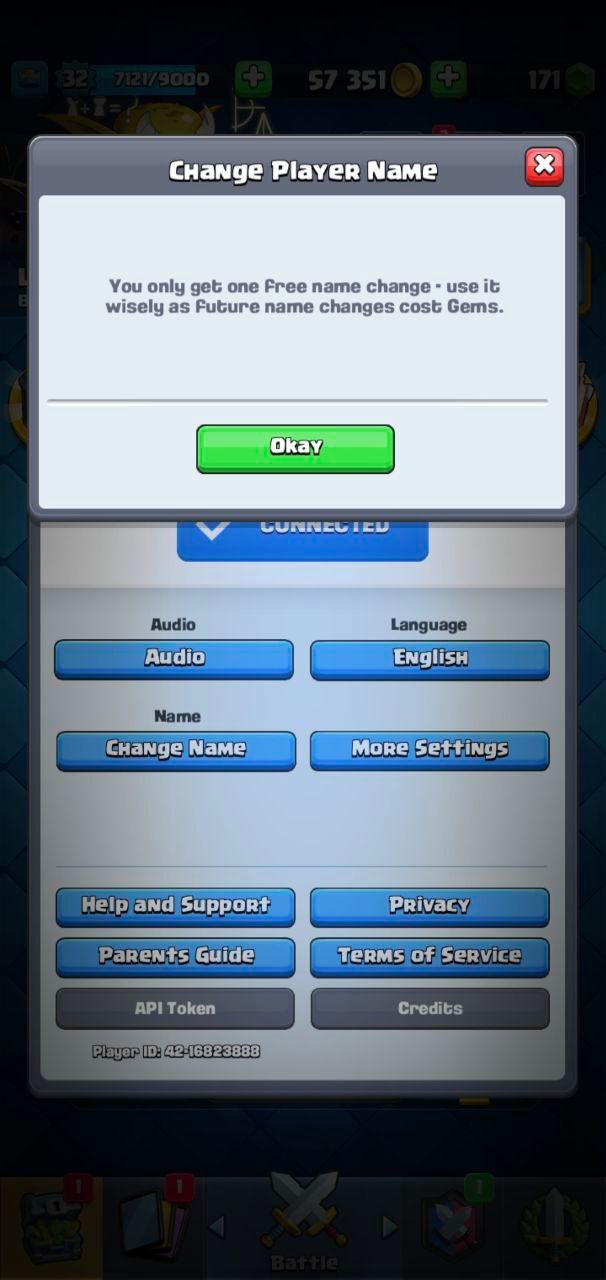
Task: Show the Credits
Action: tap(429, 1008)
